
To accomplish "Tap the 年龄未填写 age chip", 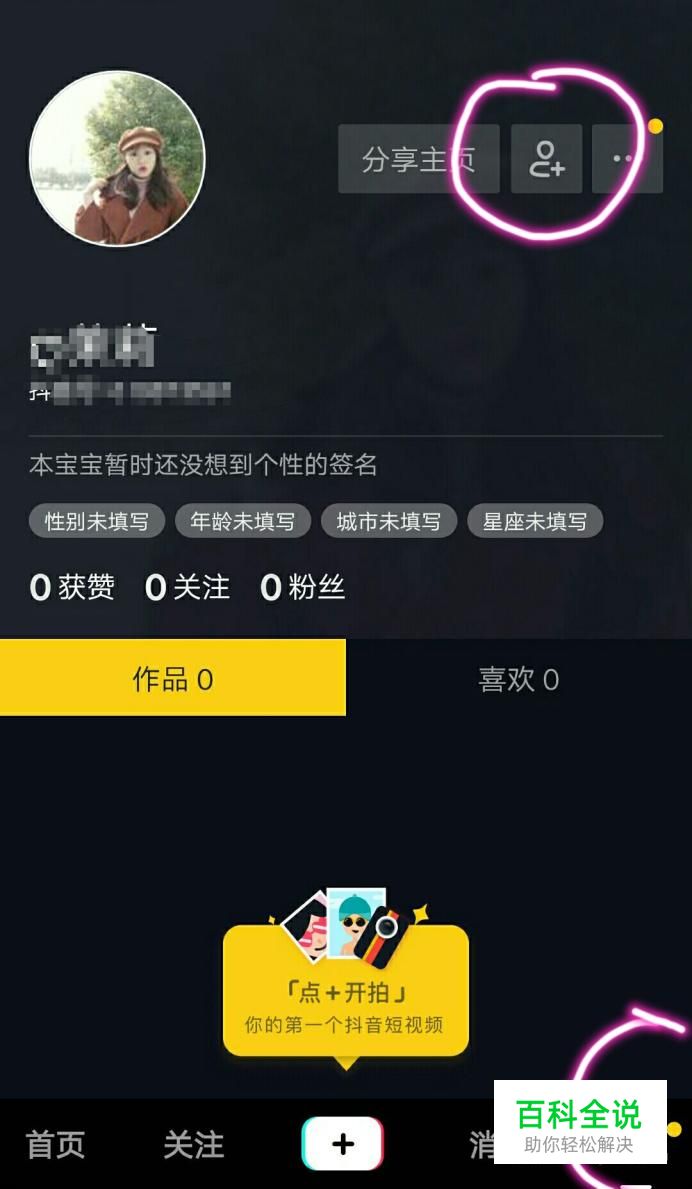I will [243, 521].
